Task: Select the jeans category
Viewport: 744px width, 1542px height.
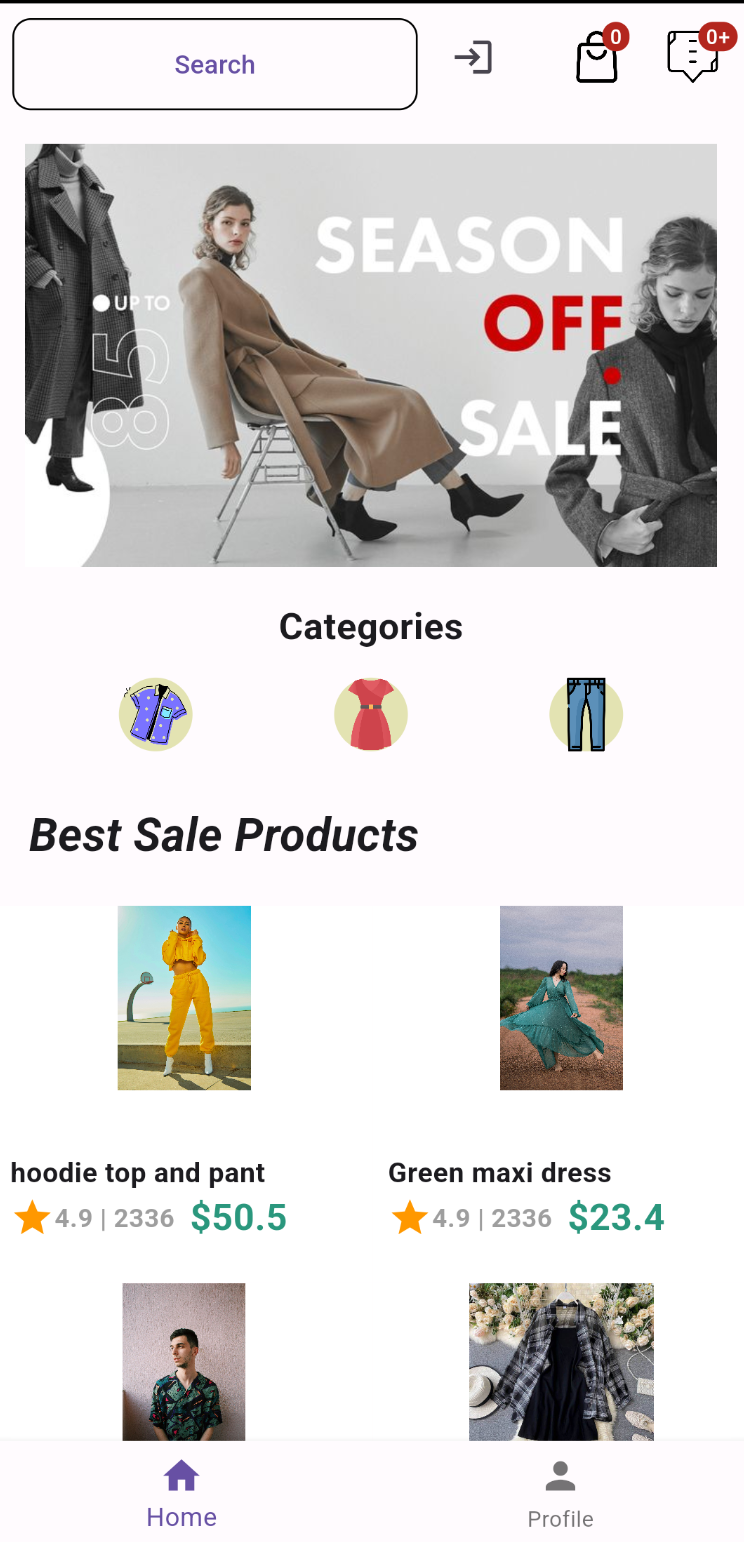Action: pyautogui.click(x=586, y=714)
